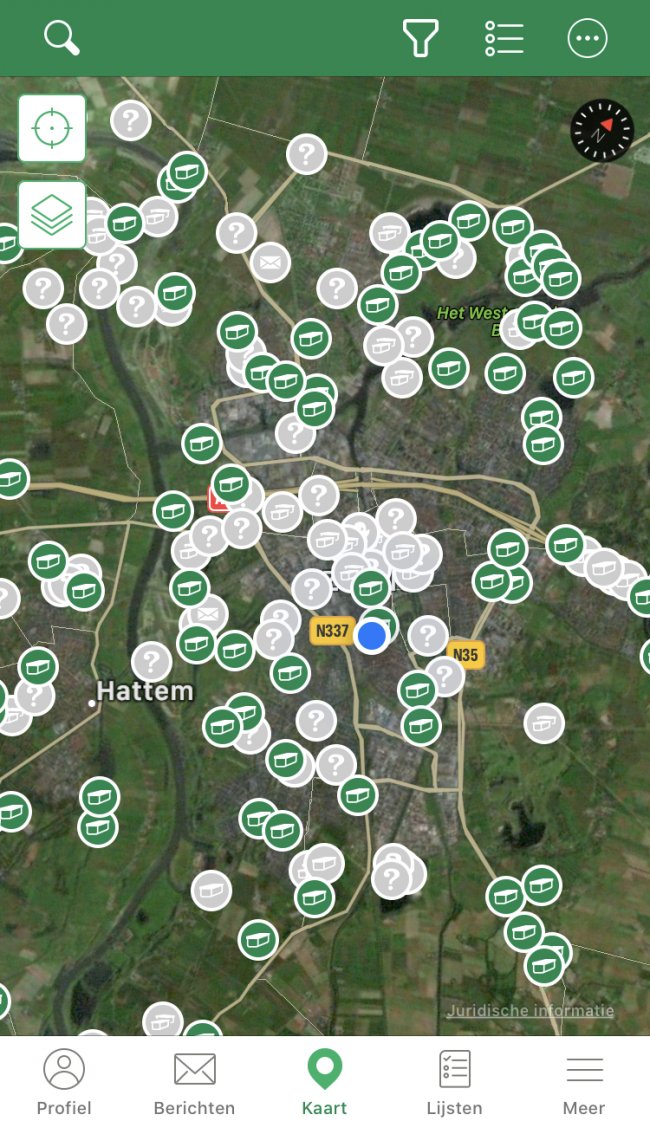Viewport: 650px width, 1121px height.
Task: Open the search magnifier icon
Action: pos(61,38)
